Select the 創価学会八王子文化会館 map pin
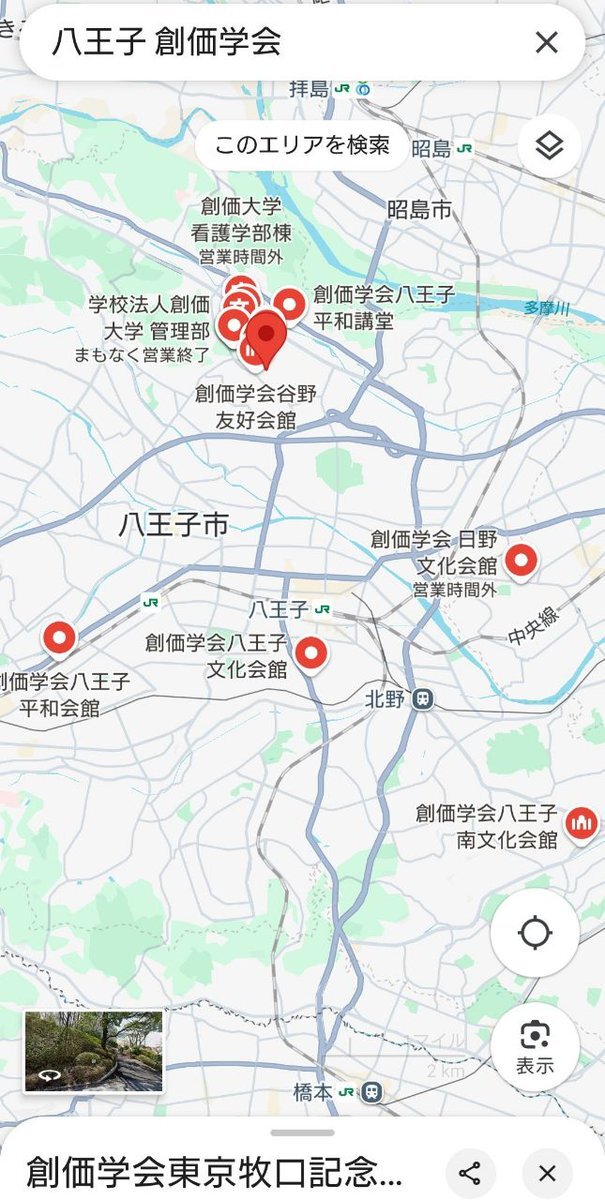 click(311, 653)
